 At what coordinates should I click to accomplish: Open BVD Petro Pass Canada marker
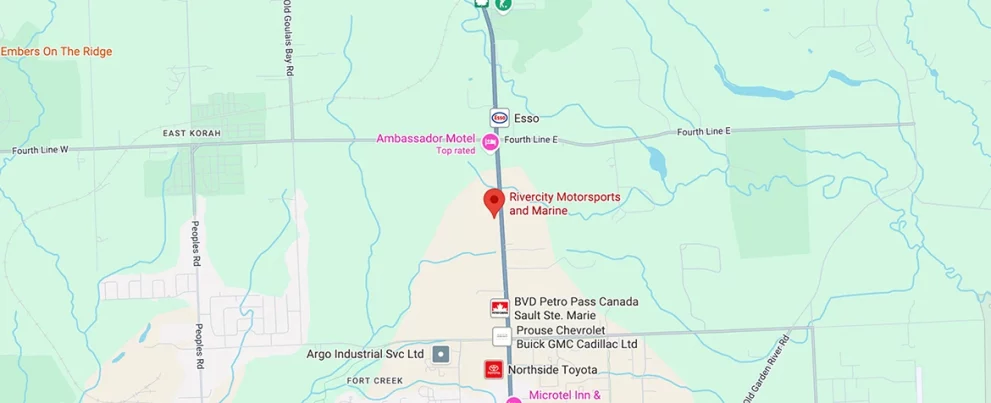tap(499, 308)
